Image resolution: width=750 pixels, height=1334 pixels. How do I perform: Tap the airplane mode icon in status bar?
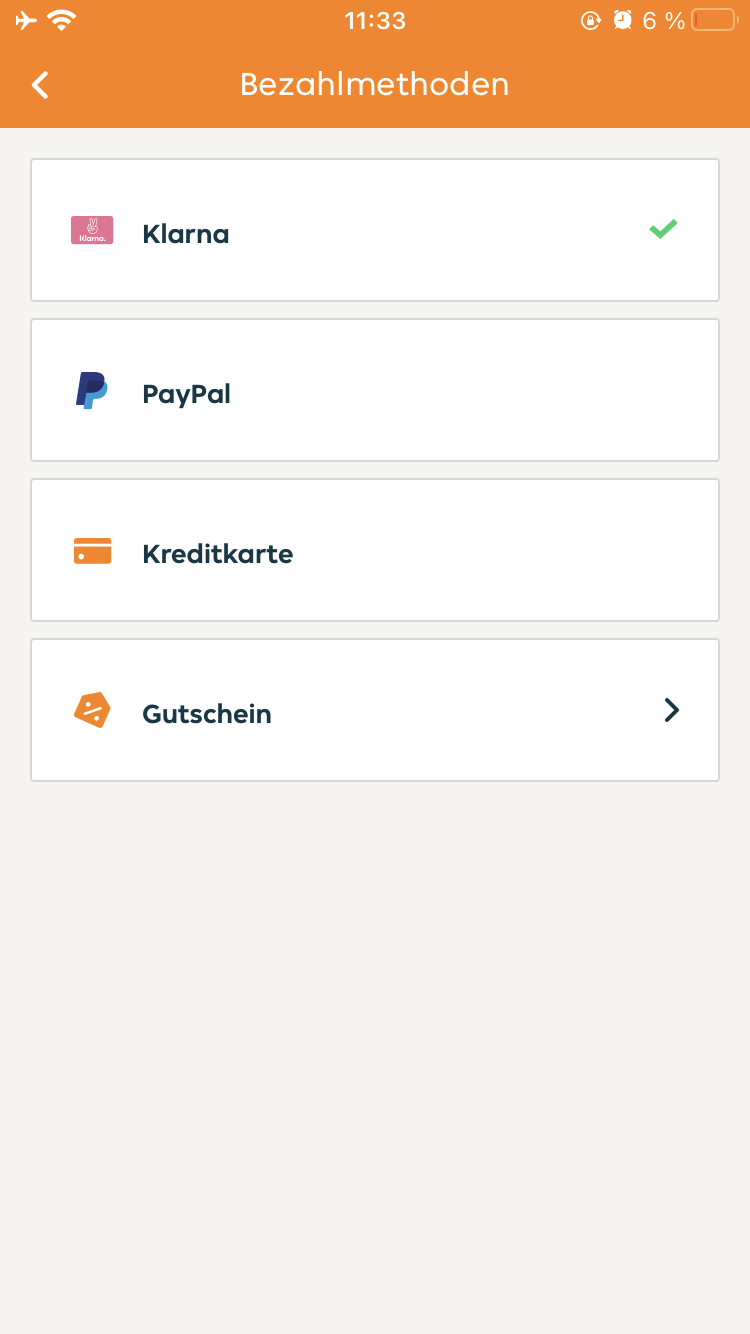pyautogui.click(x=25, y=20)
